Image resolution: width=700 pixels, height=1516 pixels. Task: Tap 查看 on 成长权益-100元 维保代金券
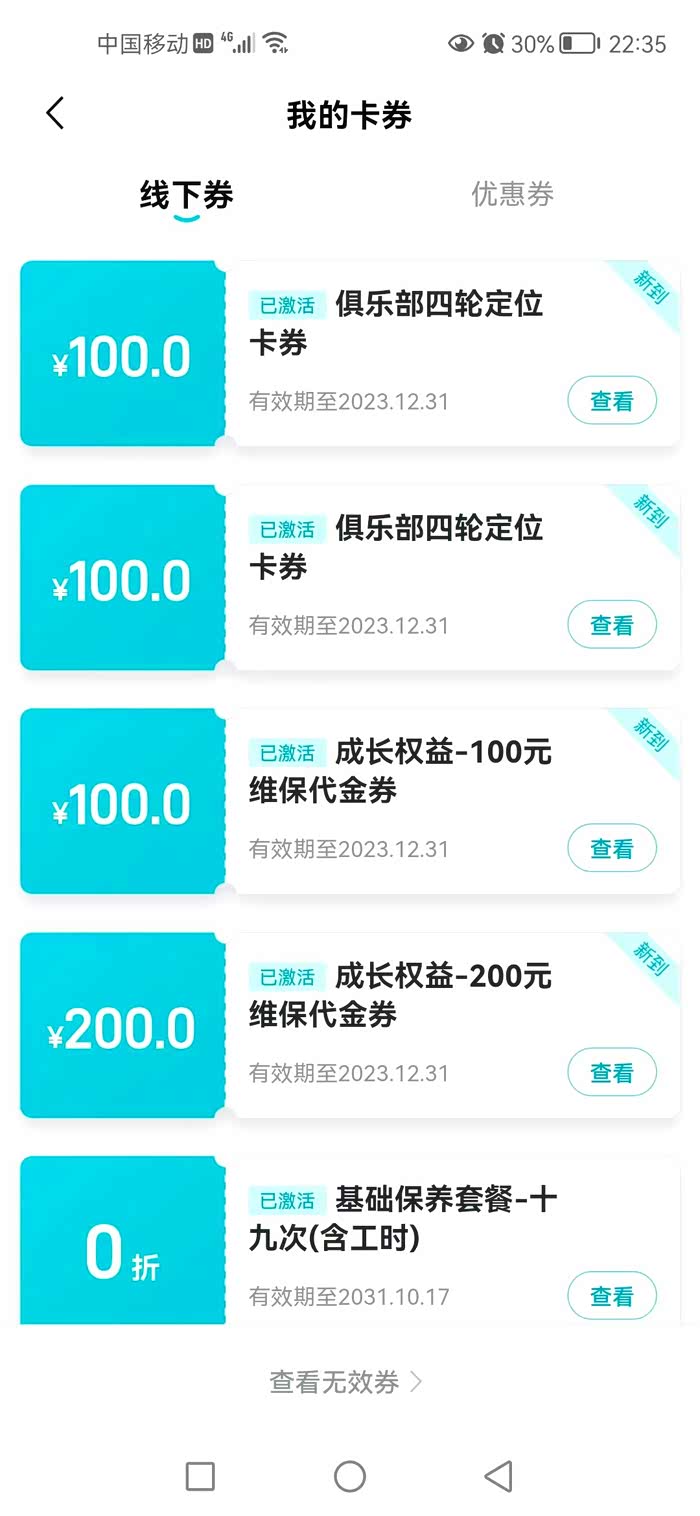(x=611, y=849)
